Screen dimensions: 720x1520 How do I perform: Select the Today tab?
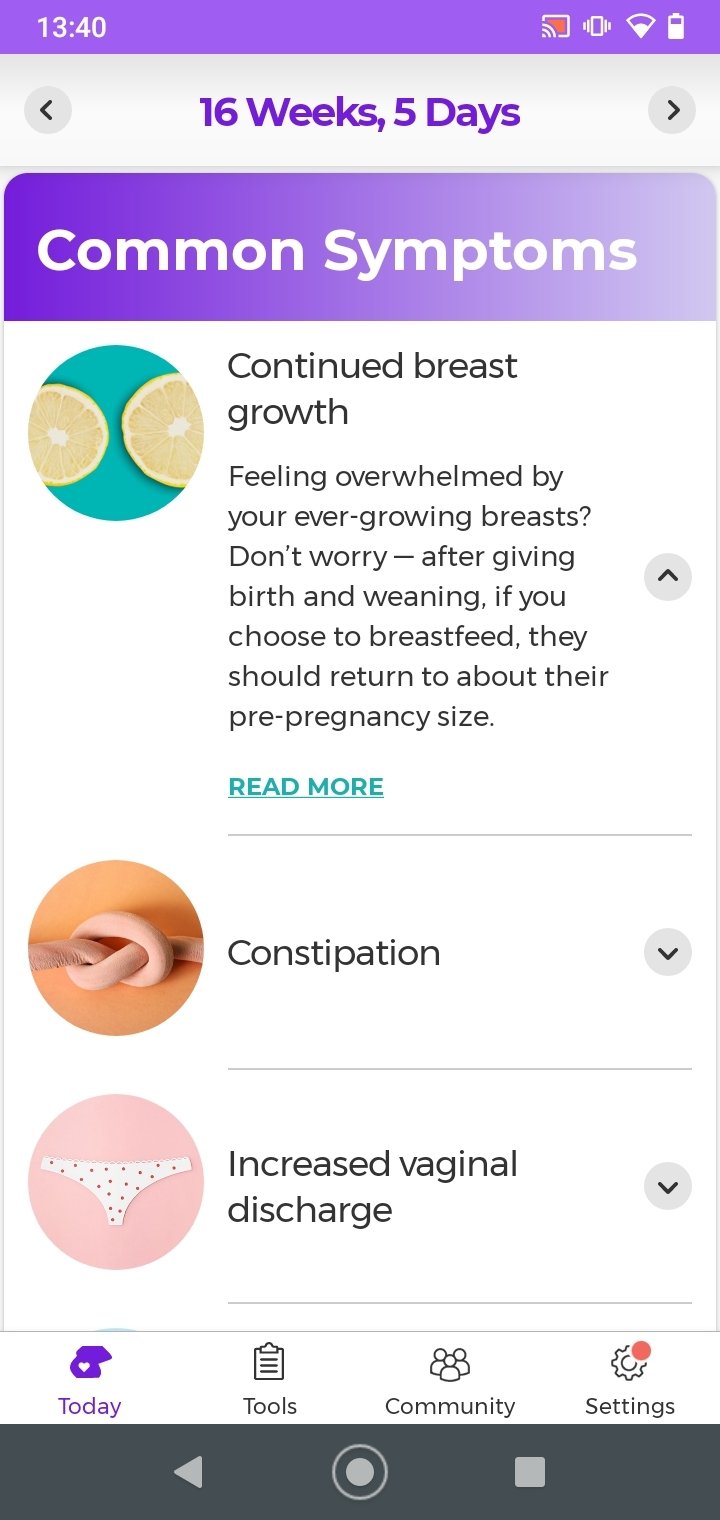(x=90, y=1378)
